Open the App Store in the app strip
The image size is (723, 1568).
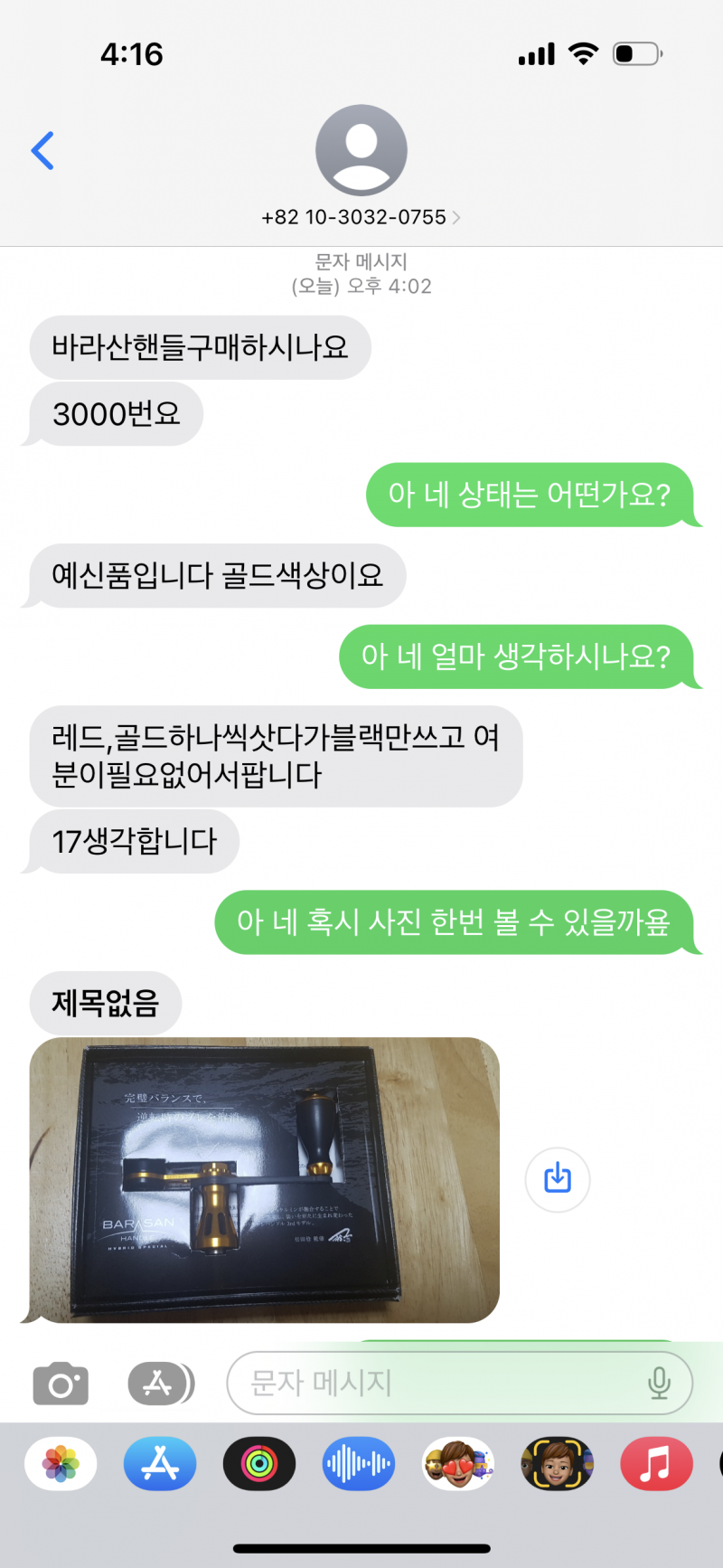(x=160, y=1463)
